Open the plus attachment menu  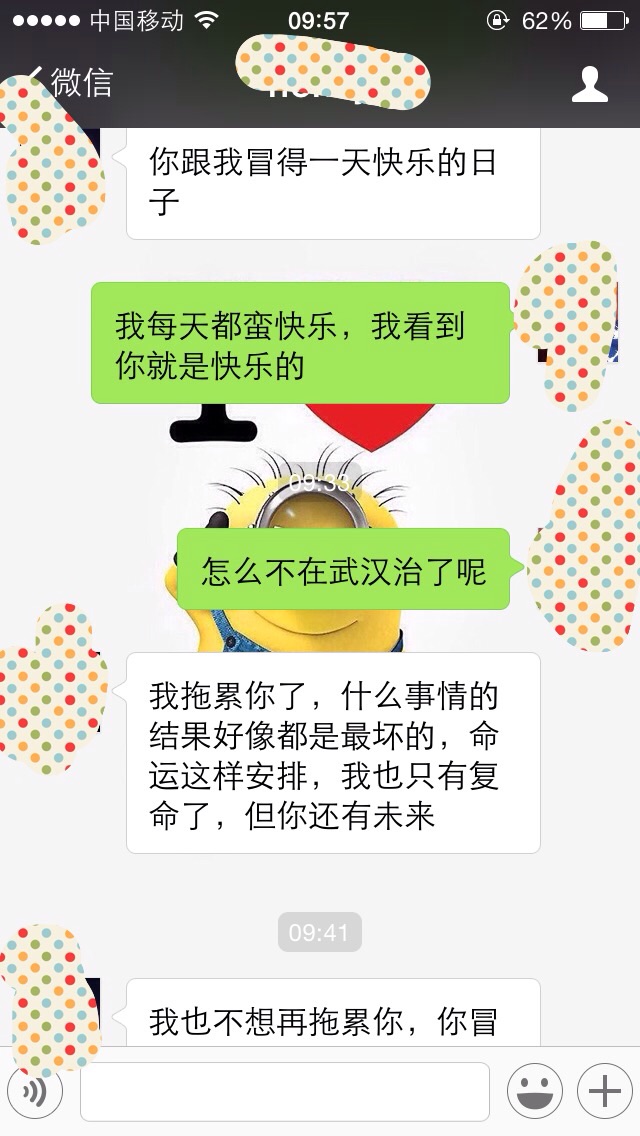pos(604,1091)
